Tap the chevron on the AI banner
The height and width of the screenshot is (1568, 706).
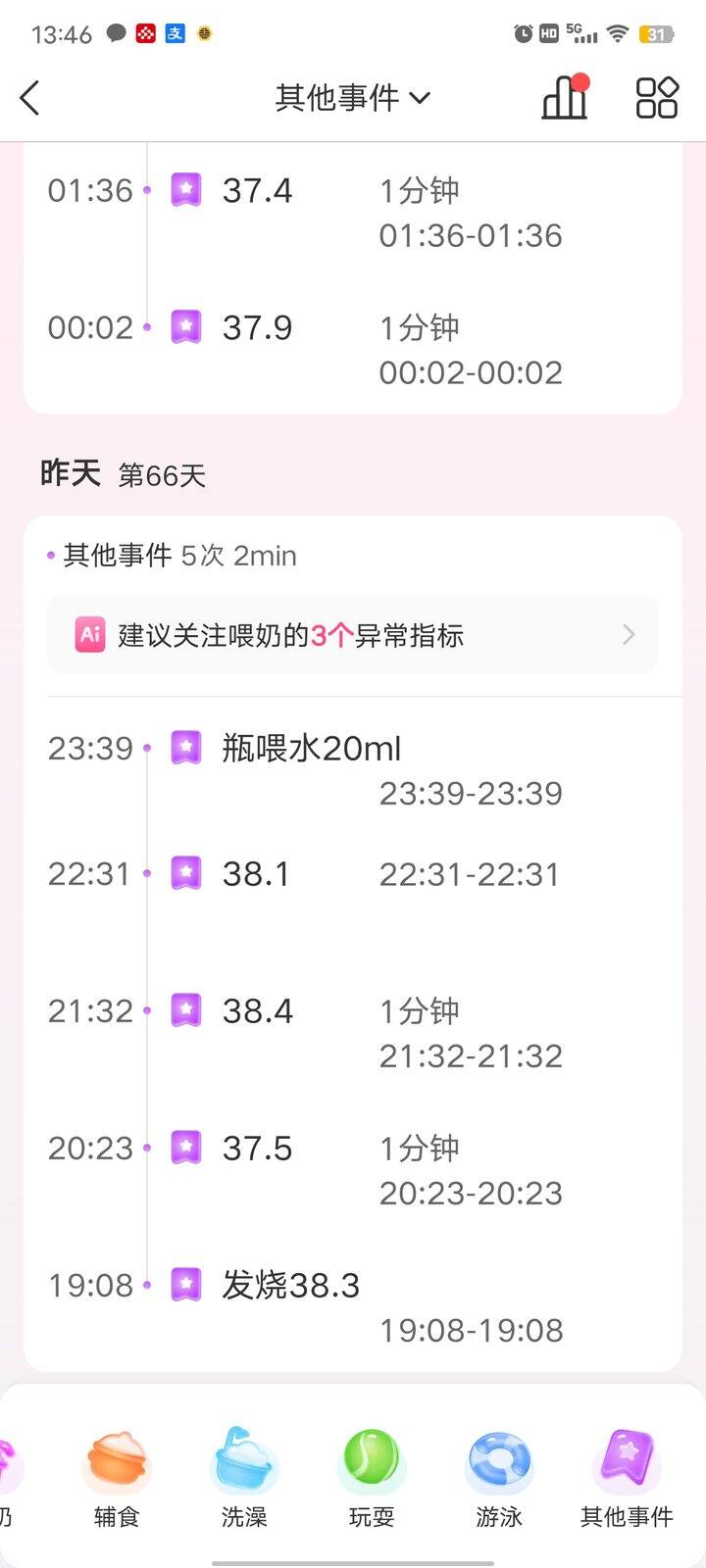coord(629,635)
